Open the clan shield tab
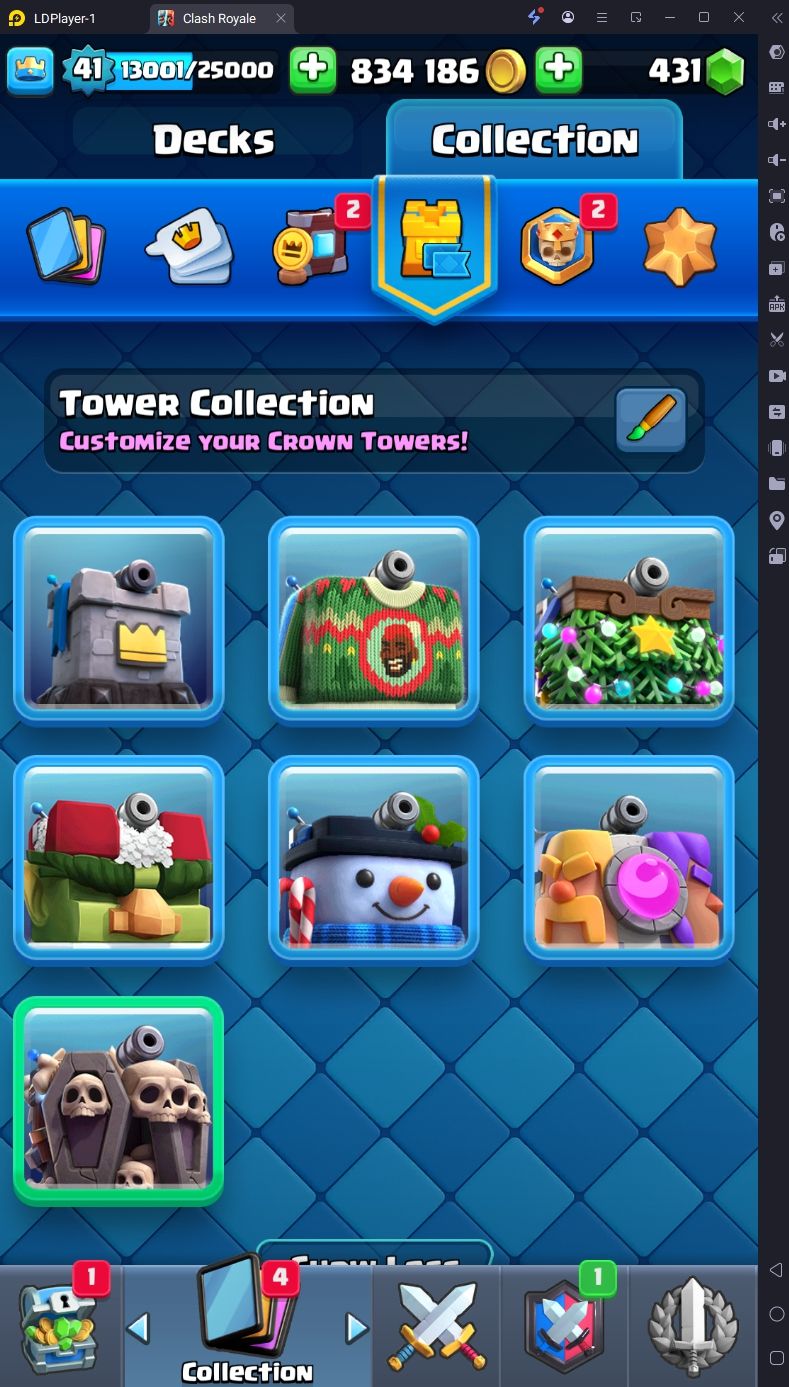Viewport: 789px width, 1387px height. point(563,1327)
